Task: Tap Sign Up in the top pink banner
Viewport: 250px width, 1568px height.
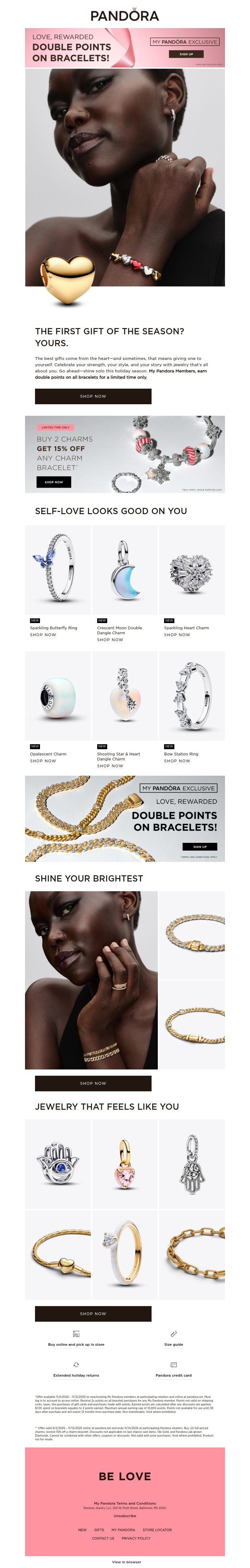Action: 186,54
